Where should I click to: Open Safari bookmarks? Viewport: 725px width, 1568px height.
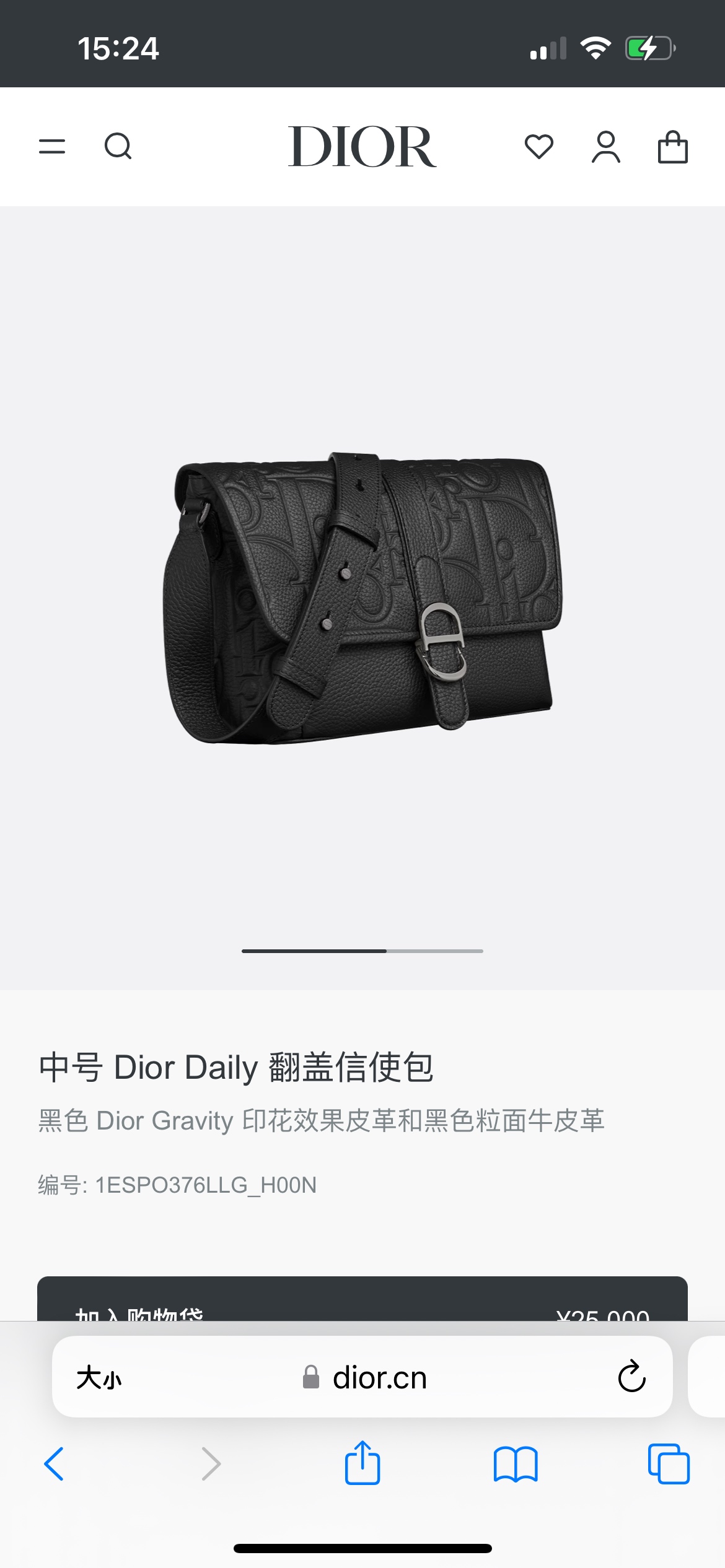pyautogui.click(x=516, y=1464)
